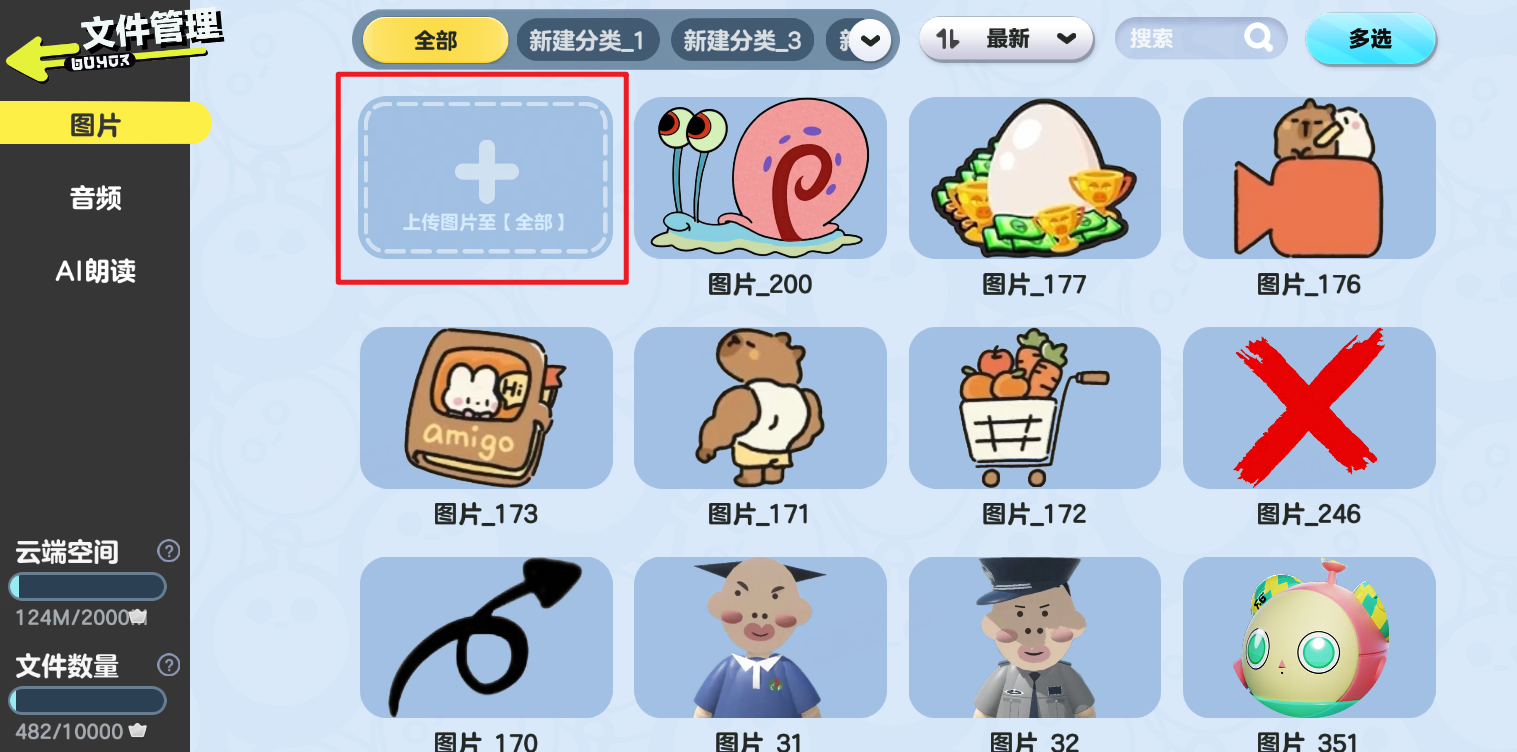Expand the category list chevron
The width and height of the screenshot is (1517, 752).
871,41
